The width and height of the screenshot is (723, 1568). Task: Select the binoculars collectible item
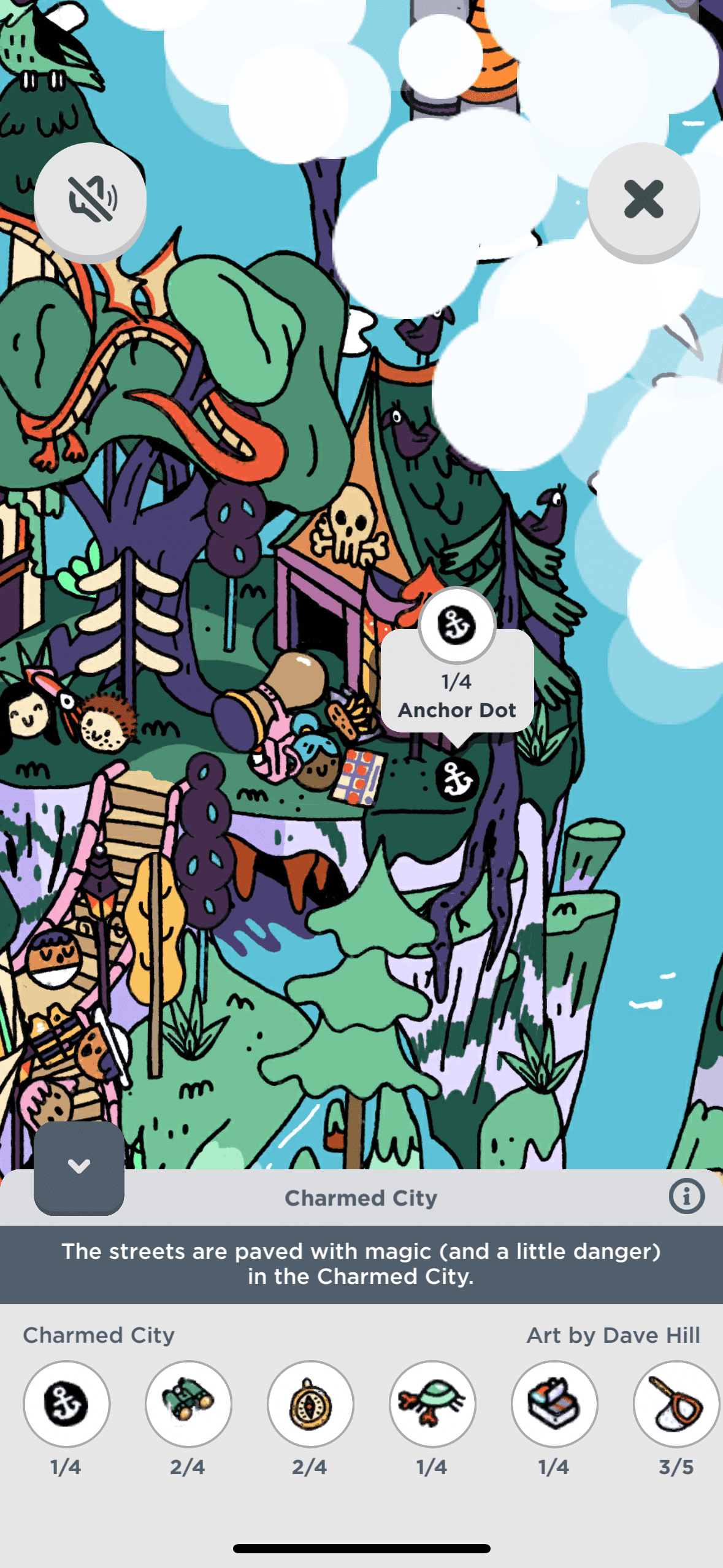[188, 1404]
